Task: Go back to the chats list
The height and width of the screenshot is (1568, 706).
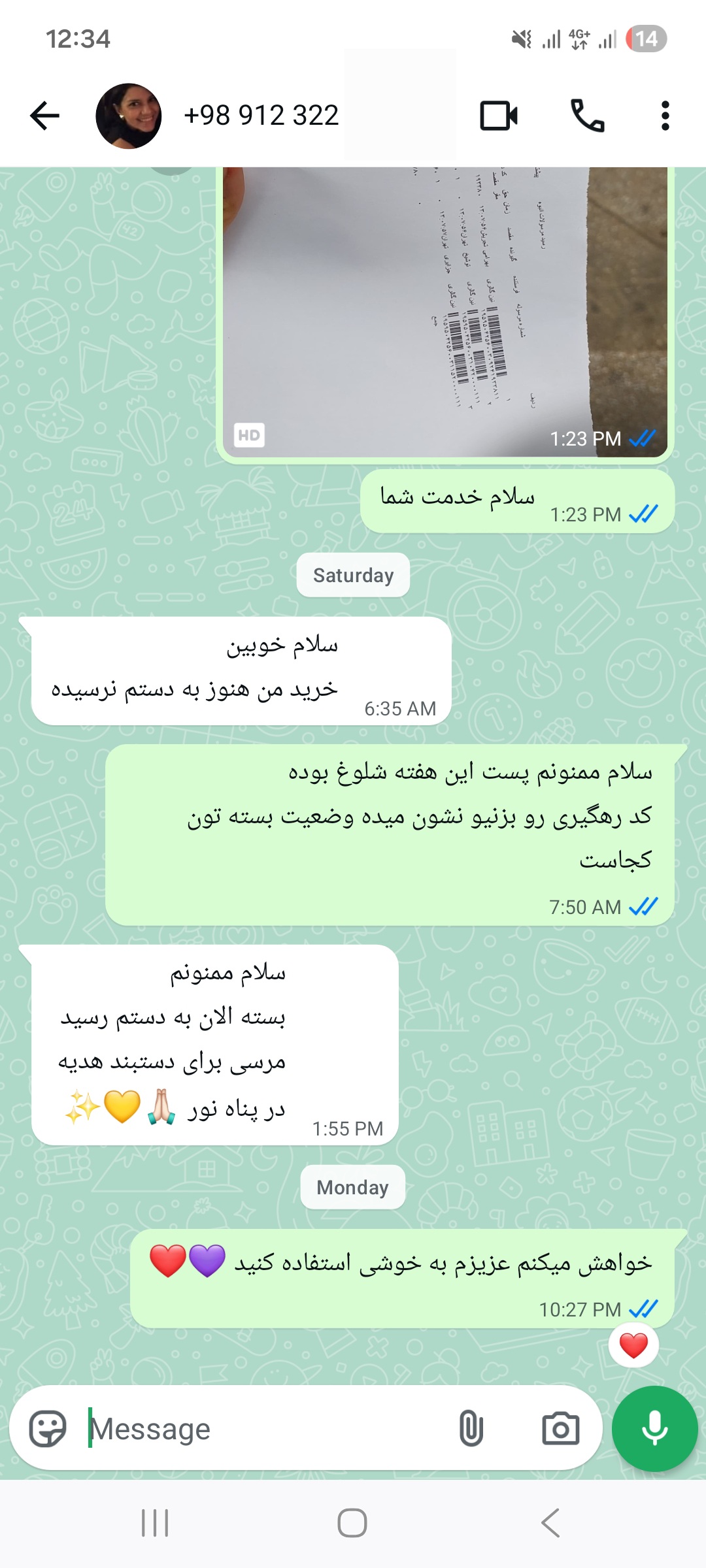Action: click(44, 116)
